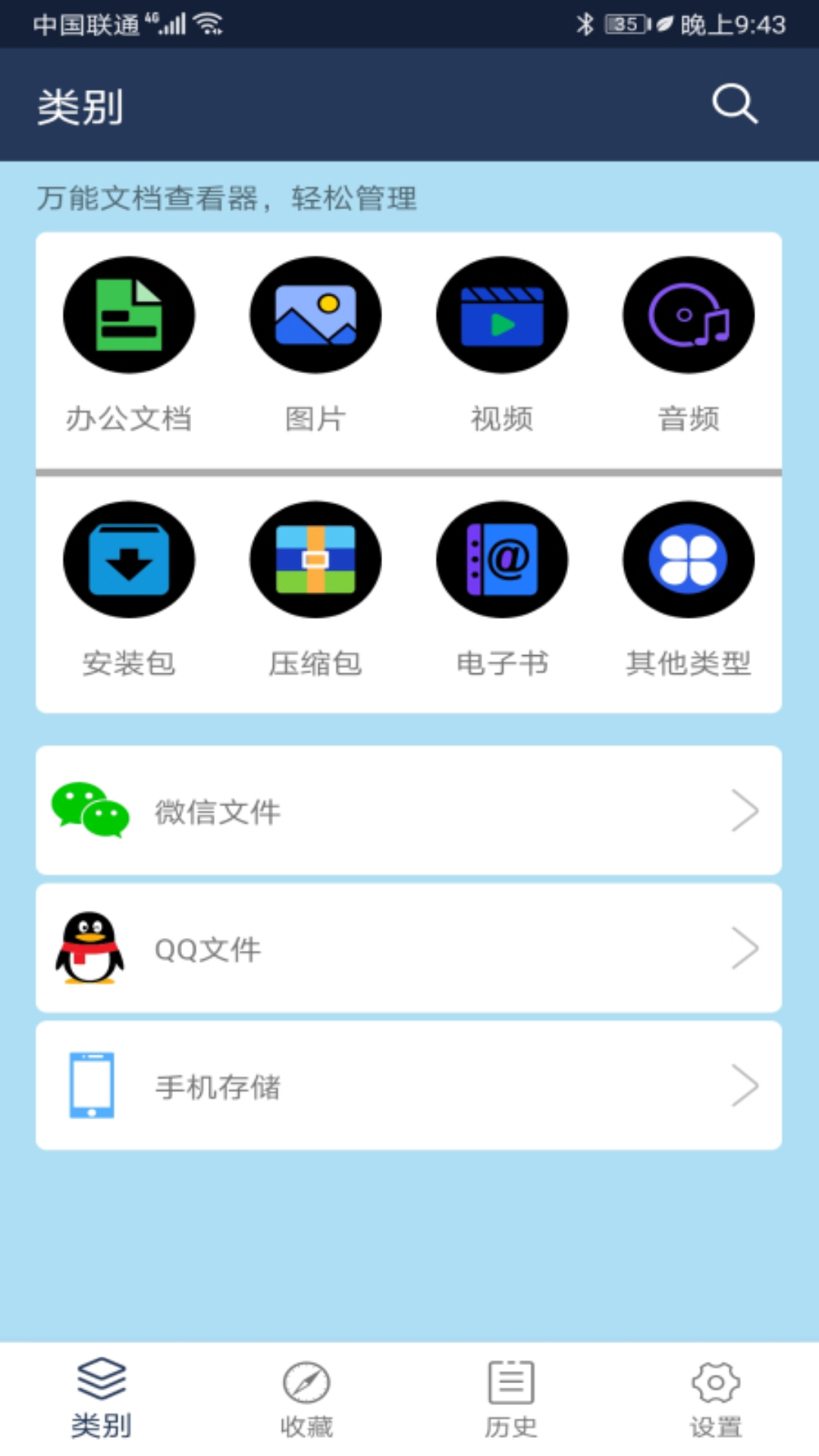Select the 压缩包 archive icon
The width and height of the screenshot is (819, 1456).
(315, 560)
